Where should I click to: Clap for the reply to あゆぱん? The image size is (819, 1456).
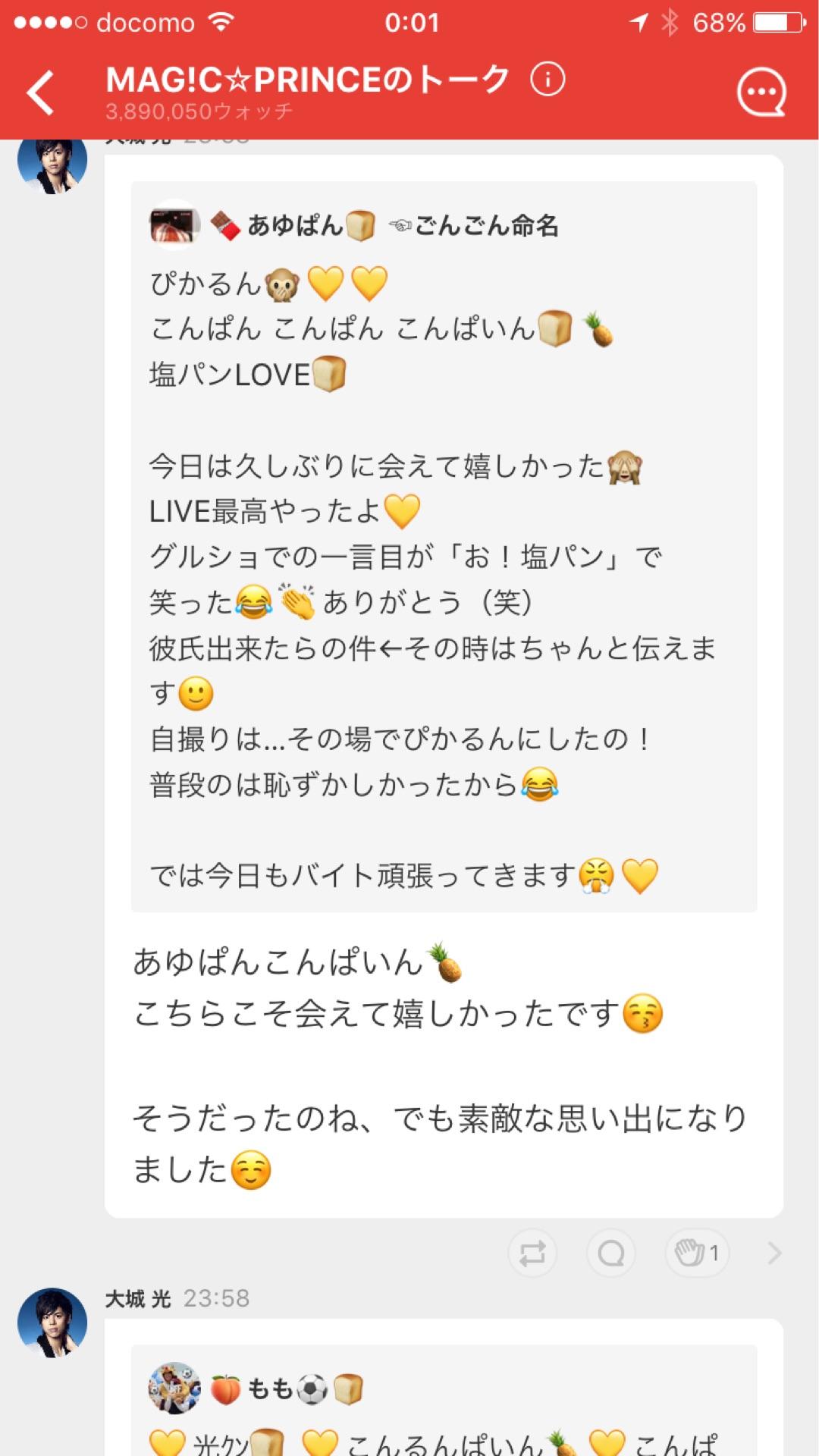tap(697, 1254)
